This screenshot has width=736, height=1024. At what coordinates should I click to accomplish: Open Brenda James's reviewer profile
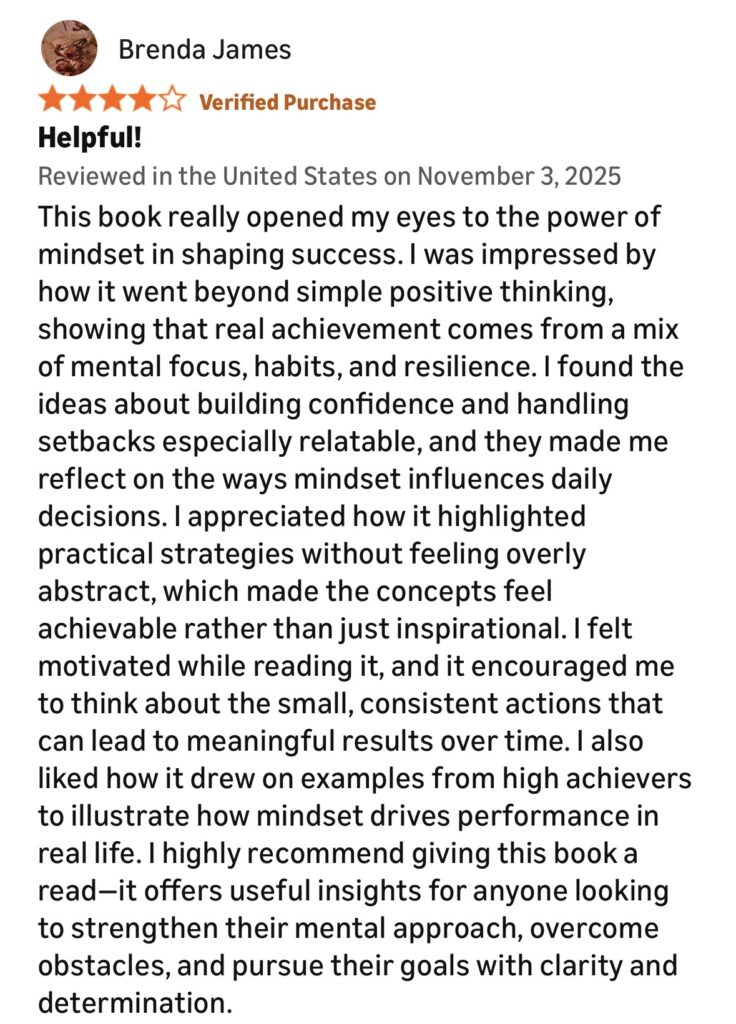[x=204, y=50]
